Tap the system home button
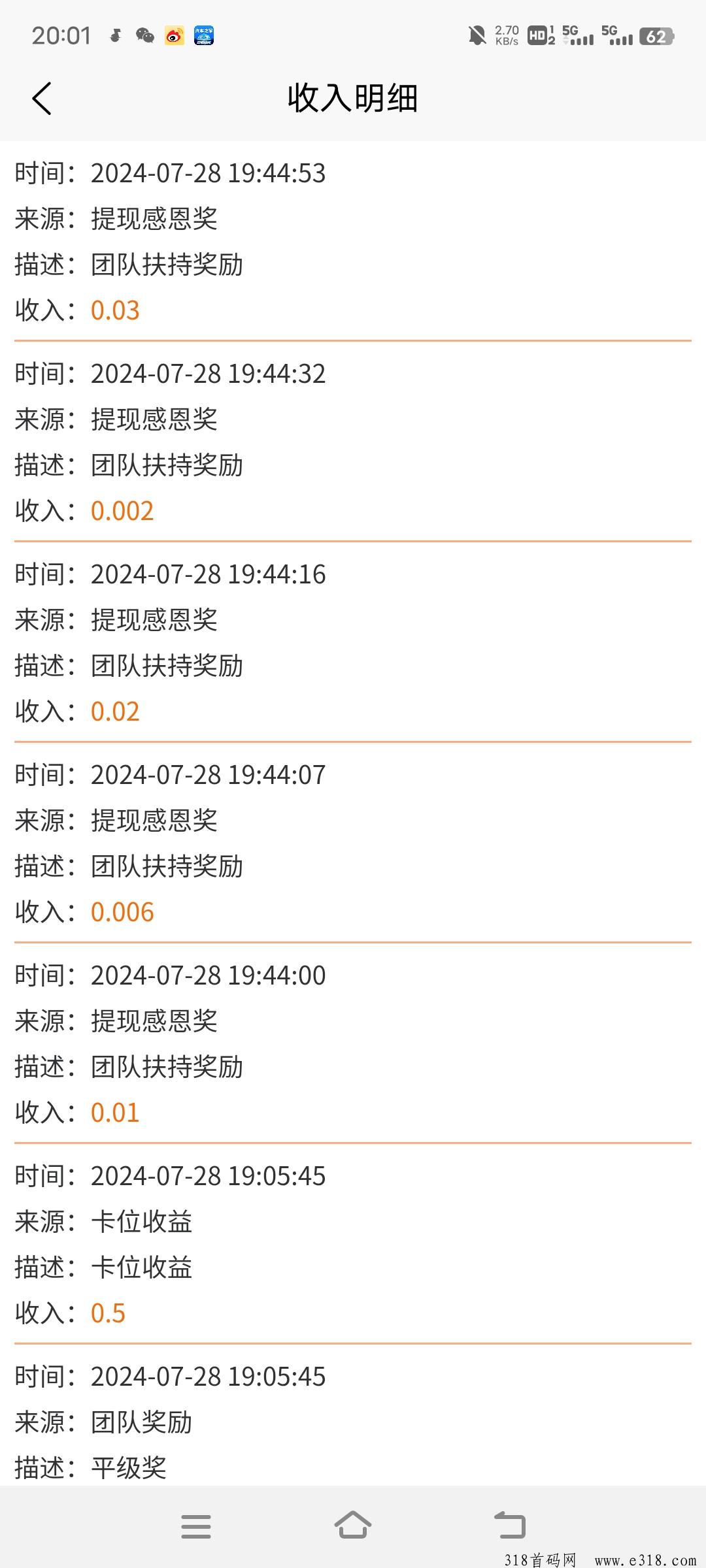The image size is (706, 1568). tap(353, 1525)
